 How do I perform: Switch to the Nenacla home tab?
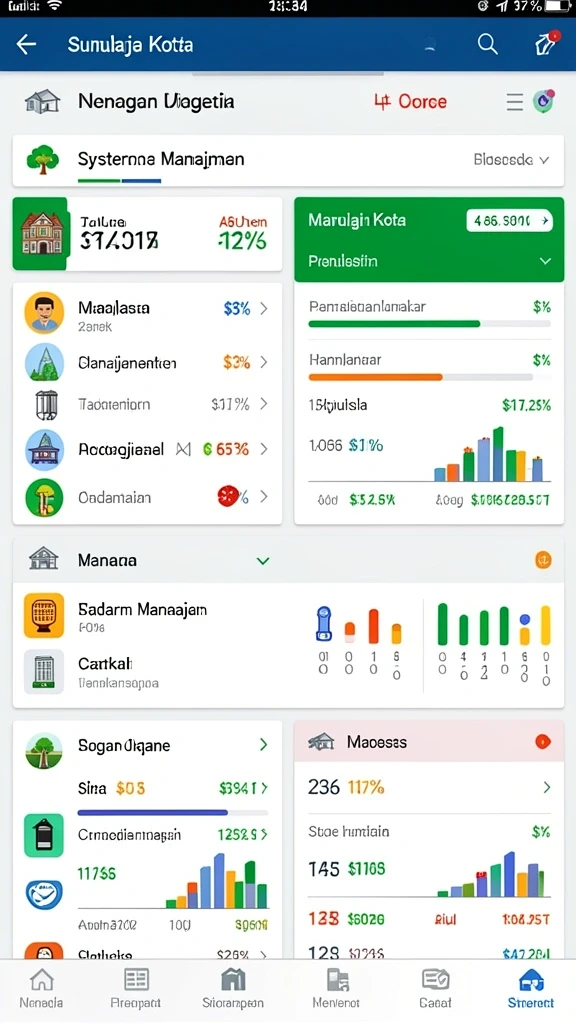pos(41,989)
